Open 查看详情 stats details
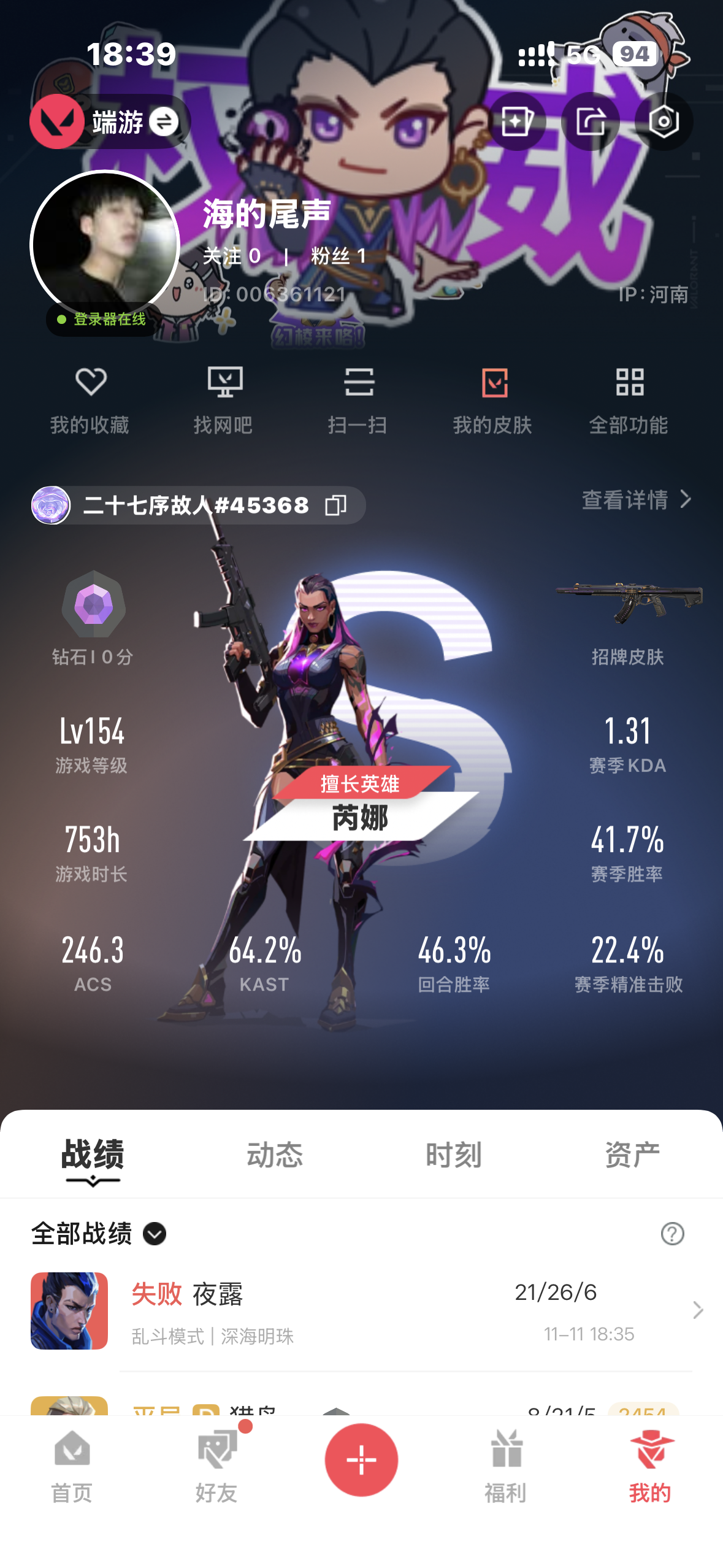The image size is (723, 1568). click(636, 499)
